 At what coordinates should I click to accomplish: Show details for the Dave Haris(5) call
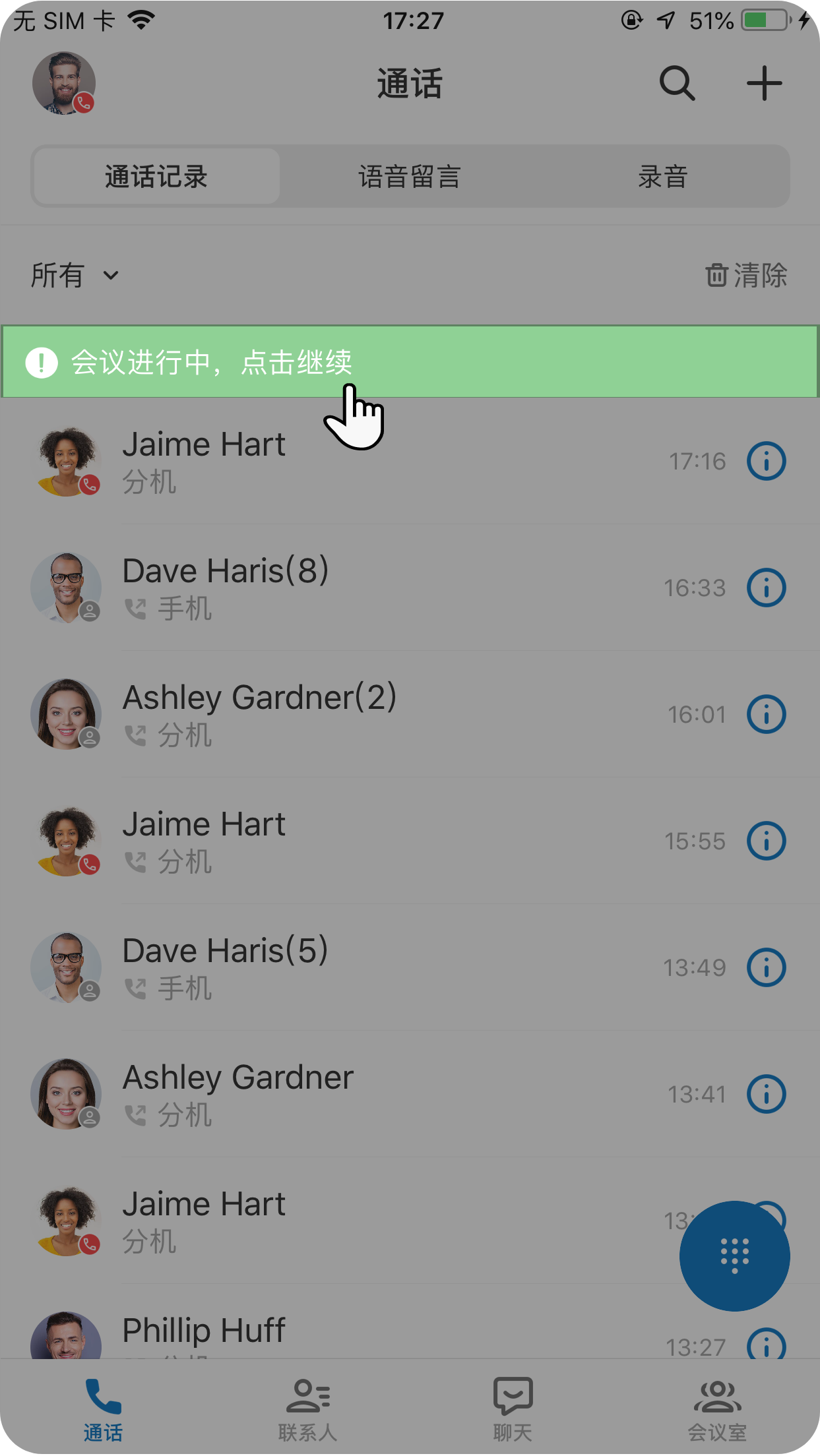tap(766, 967)
